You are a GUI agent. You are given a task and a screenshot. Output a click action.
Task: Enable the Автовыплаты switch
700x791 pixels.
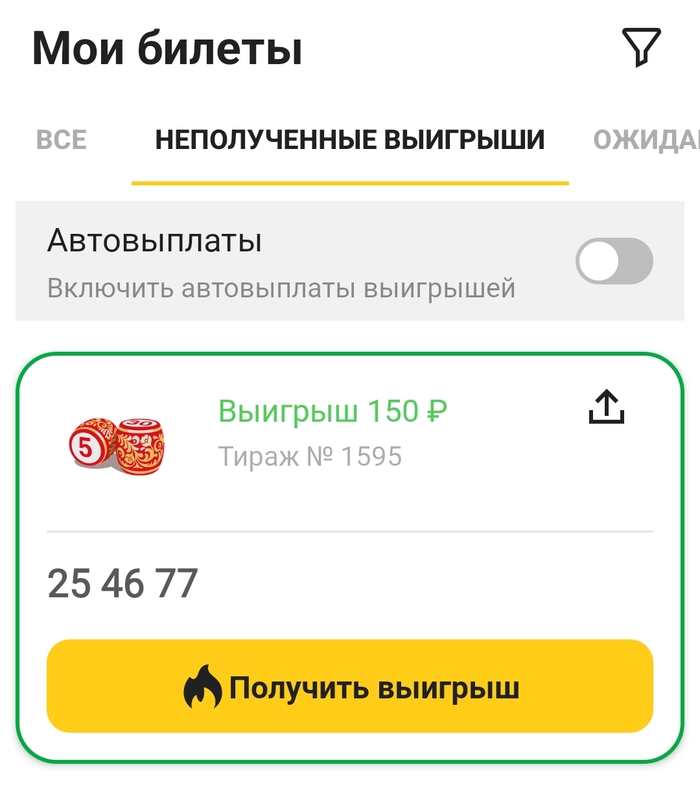point(614,263)
